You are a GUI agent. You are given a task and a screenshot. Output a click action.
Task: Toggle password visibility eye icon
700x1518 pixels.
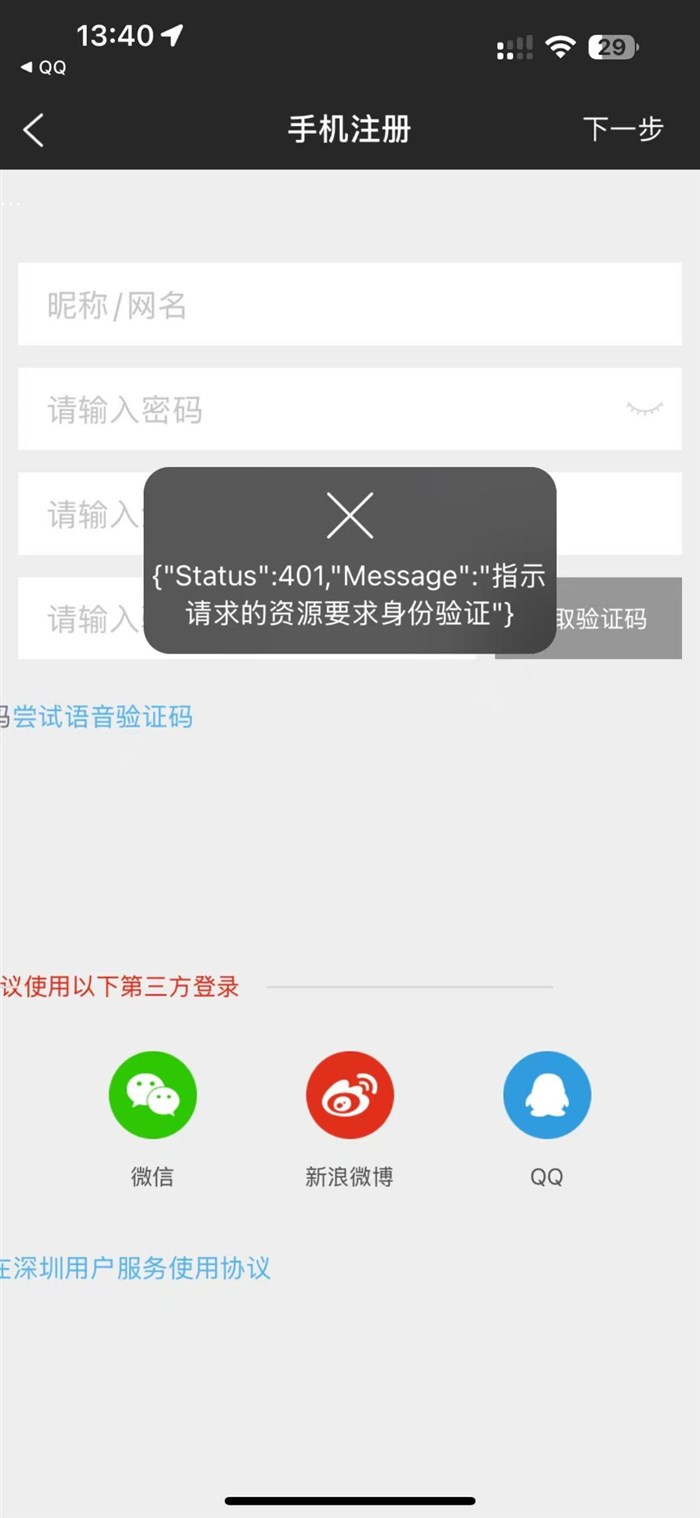tap(644, 408)
